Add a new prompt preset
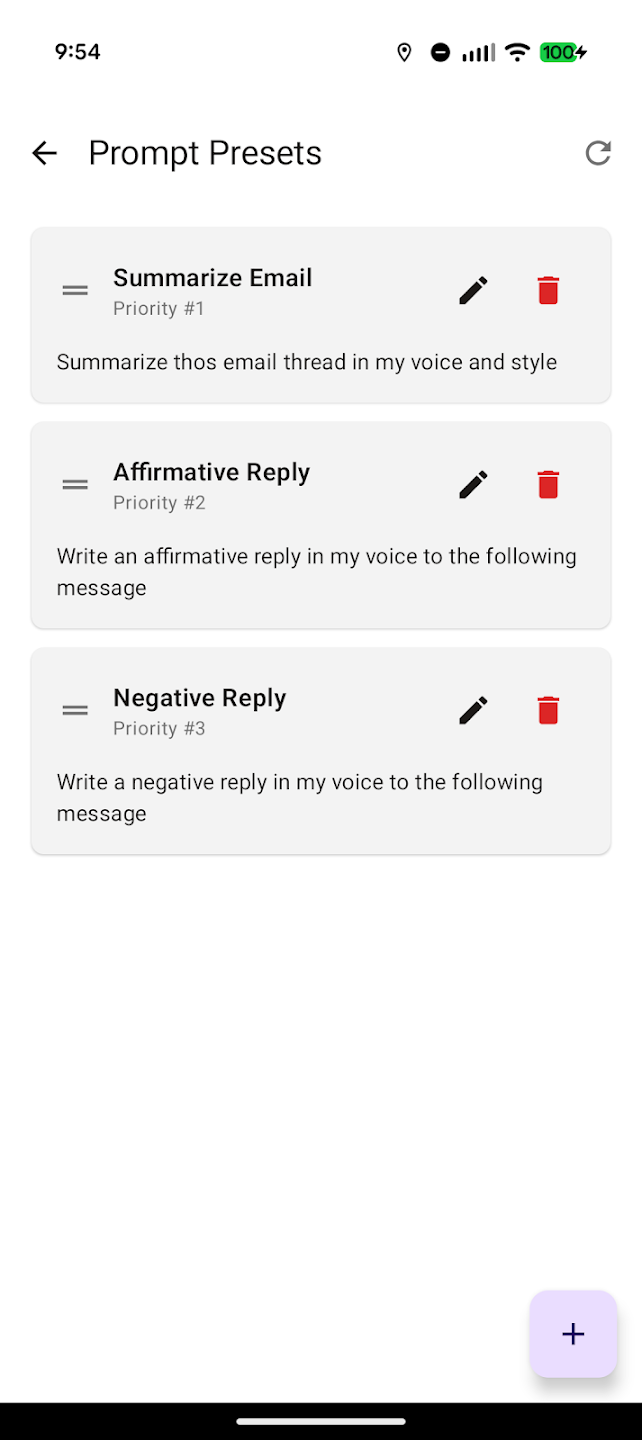Screen dimensions: 642x1440 (x=573, y=1333)
